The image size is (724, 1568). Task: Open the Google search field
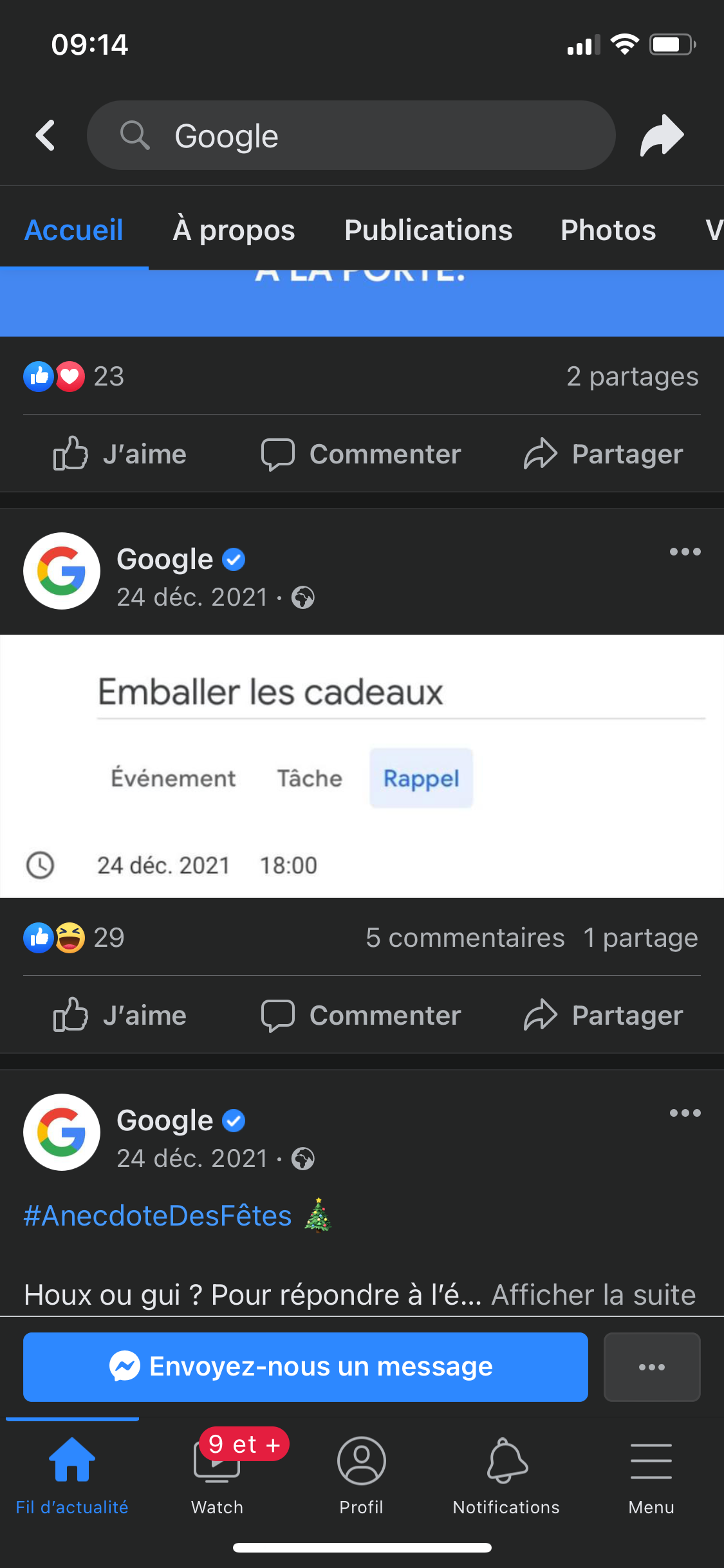(351, 135)
